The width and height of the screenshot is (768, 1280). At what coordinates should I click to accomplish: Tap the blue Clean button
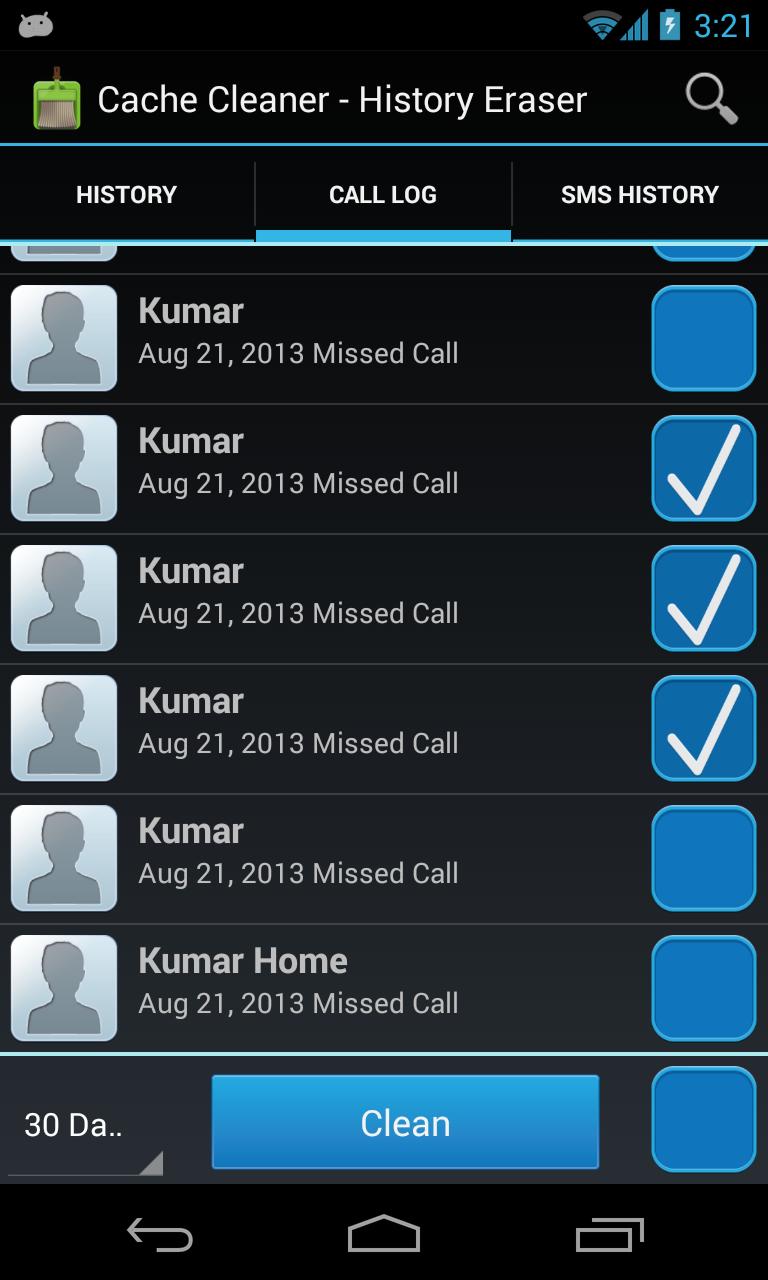405,1122
